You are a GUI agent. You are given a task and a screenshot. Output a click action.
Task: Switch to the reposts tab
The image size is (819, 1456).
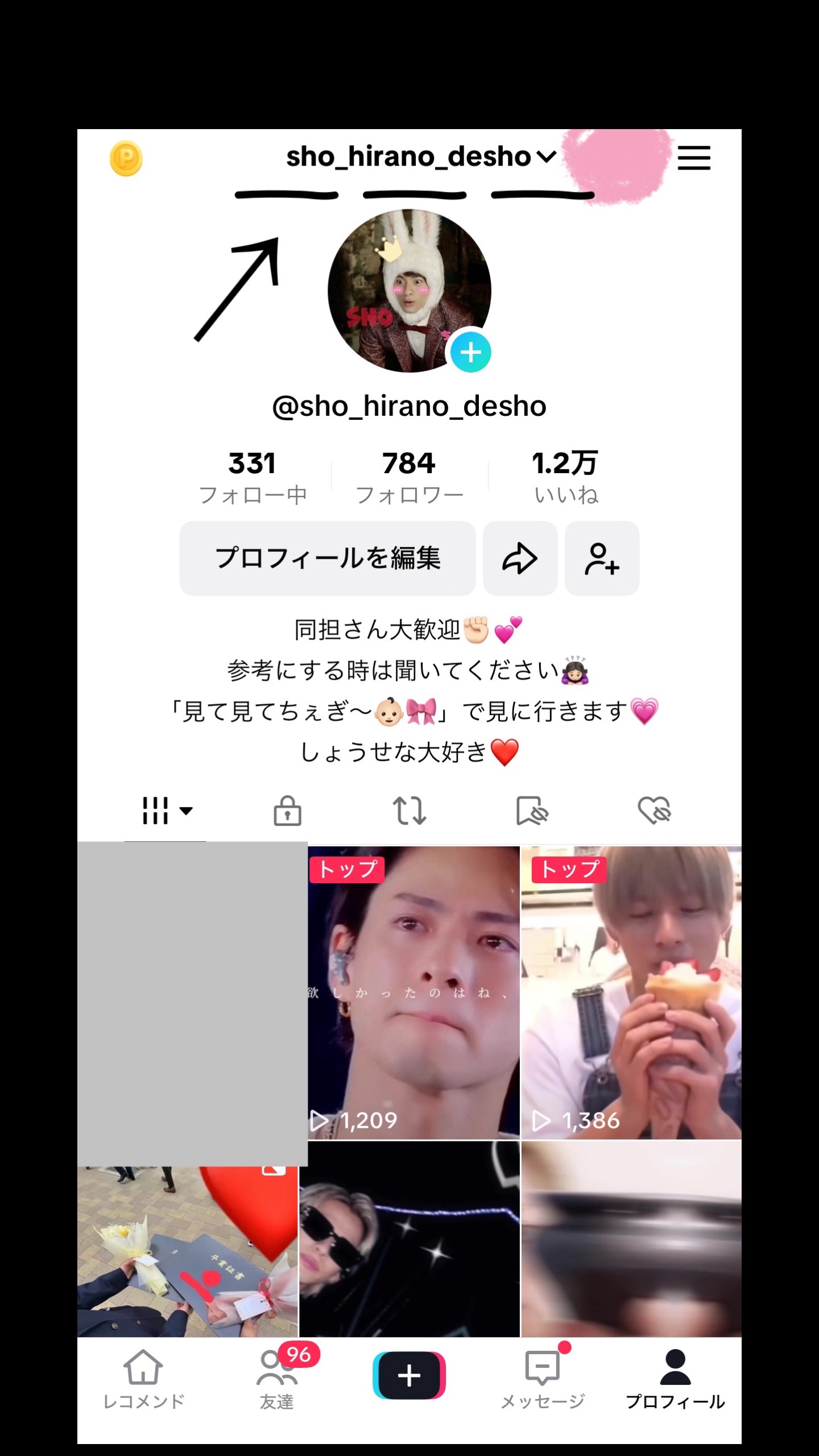tap(409, 810)
